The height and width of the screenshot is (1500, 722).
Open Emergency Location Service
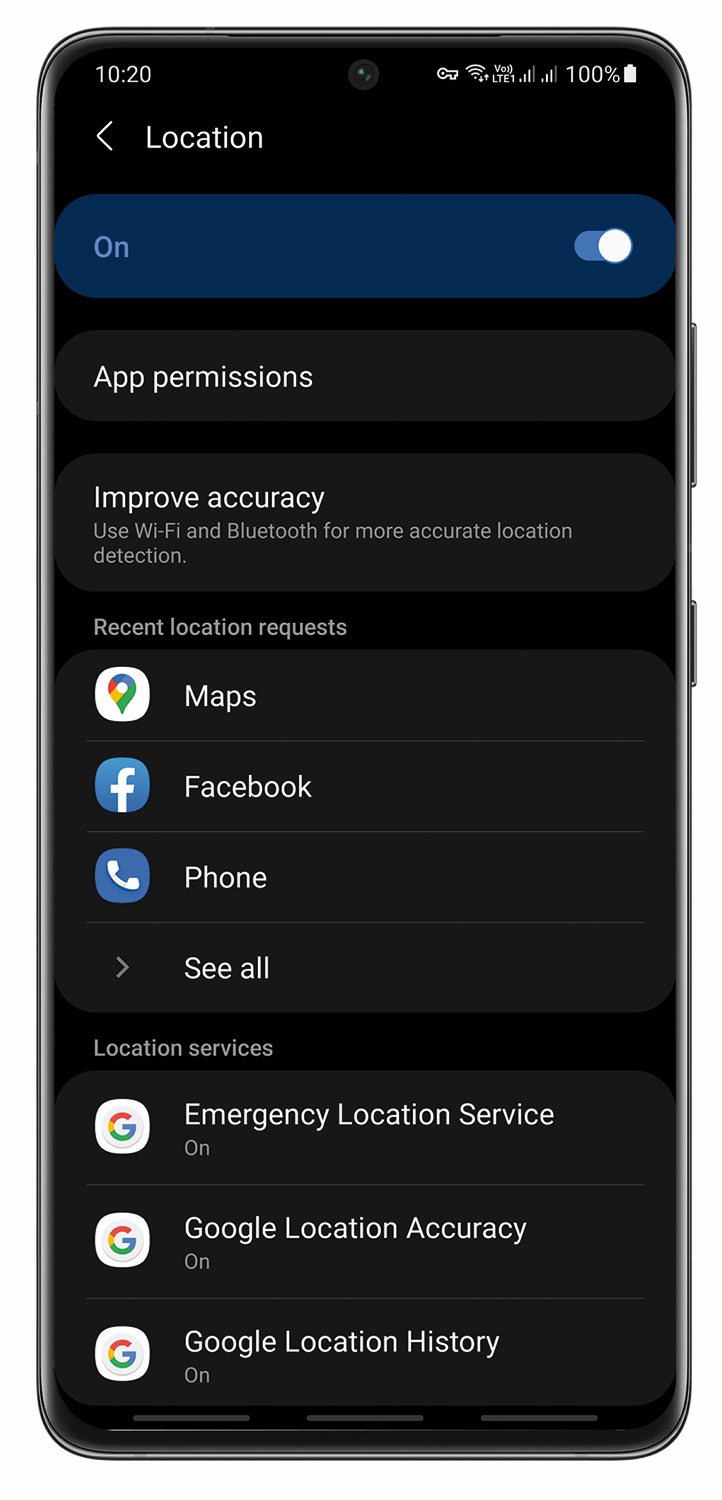365,1128
